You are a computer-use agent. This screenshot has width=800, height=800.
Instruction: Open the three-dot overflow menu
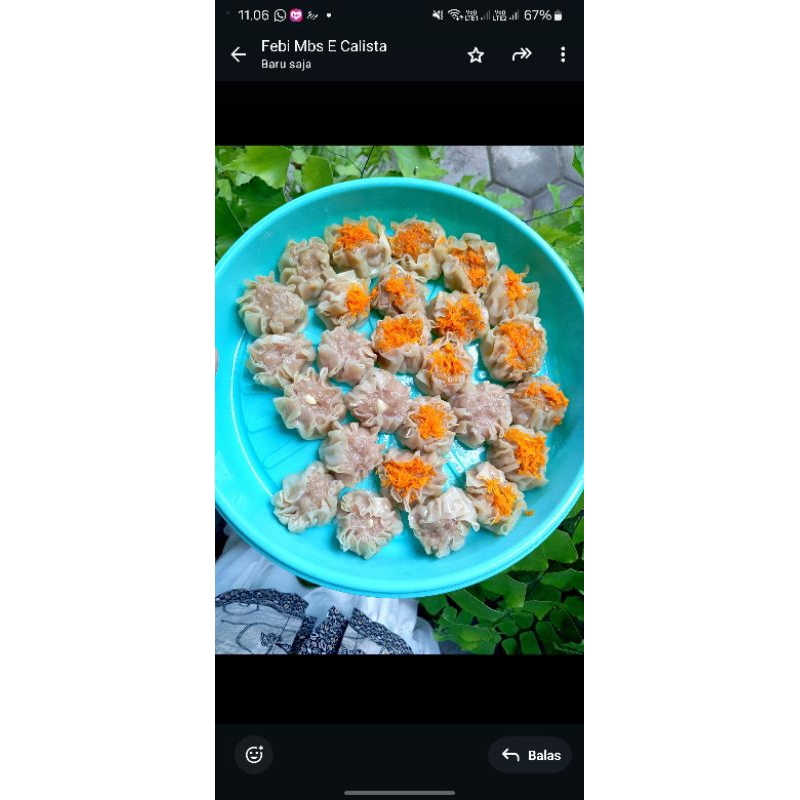(563, 55)
